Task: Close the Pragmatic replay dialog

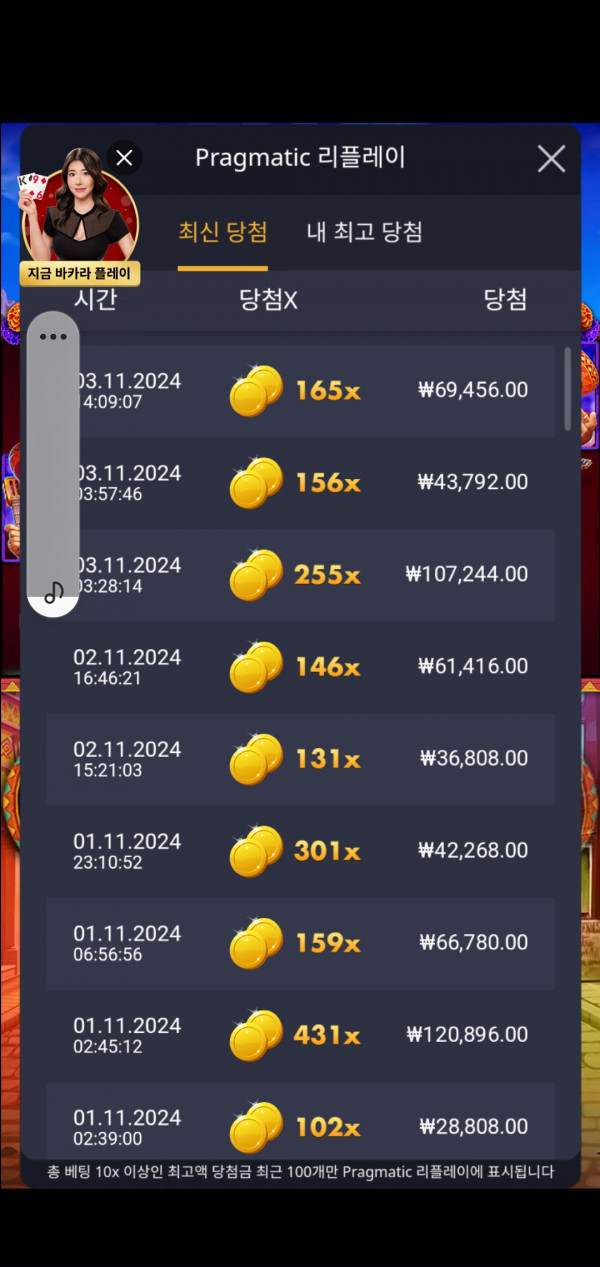Action: [551, 159]
